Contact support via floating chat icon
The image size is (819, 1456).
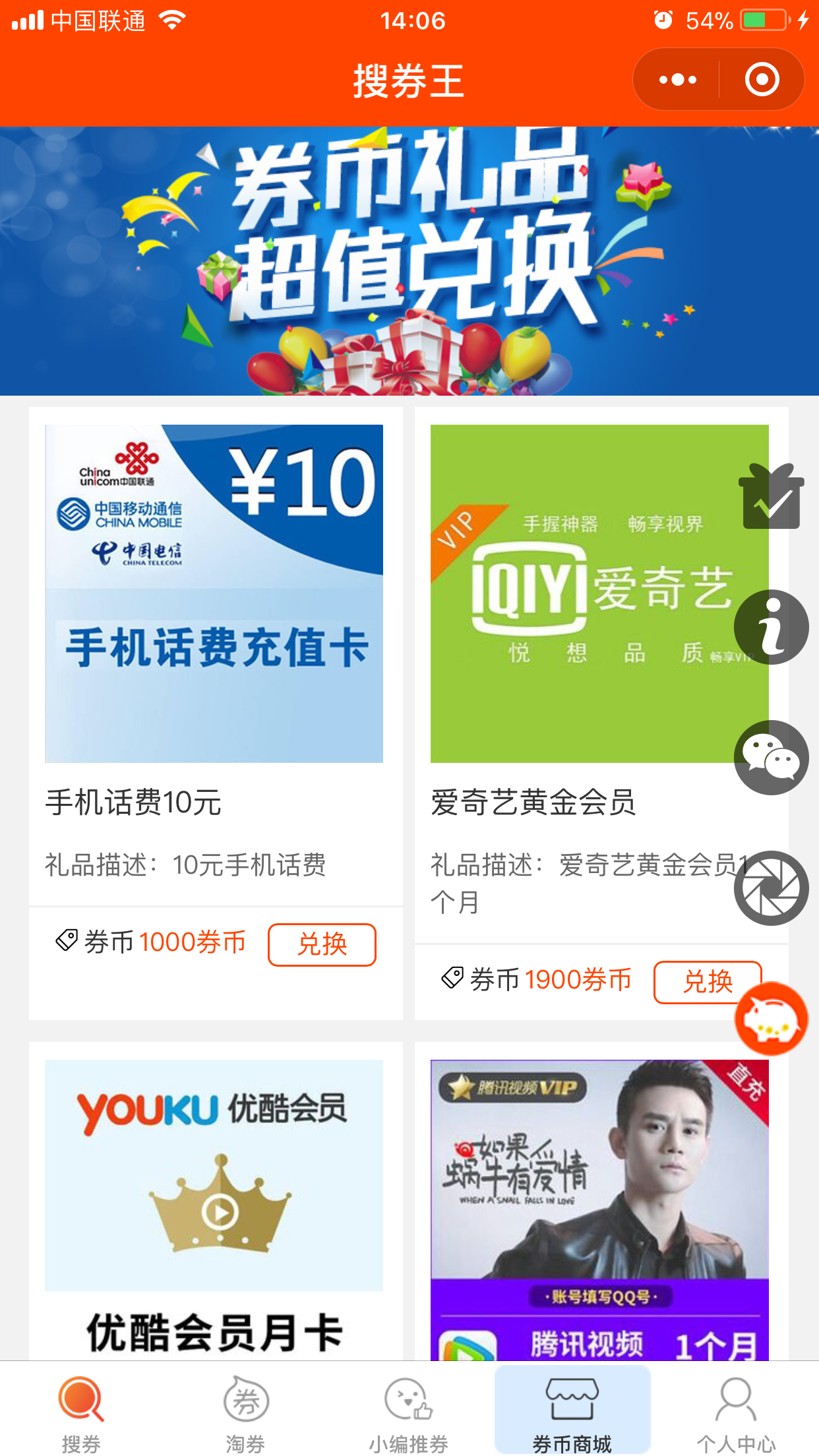point(772,757)
